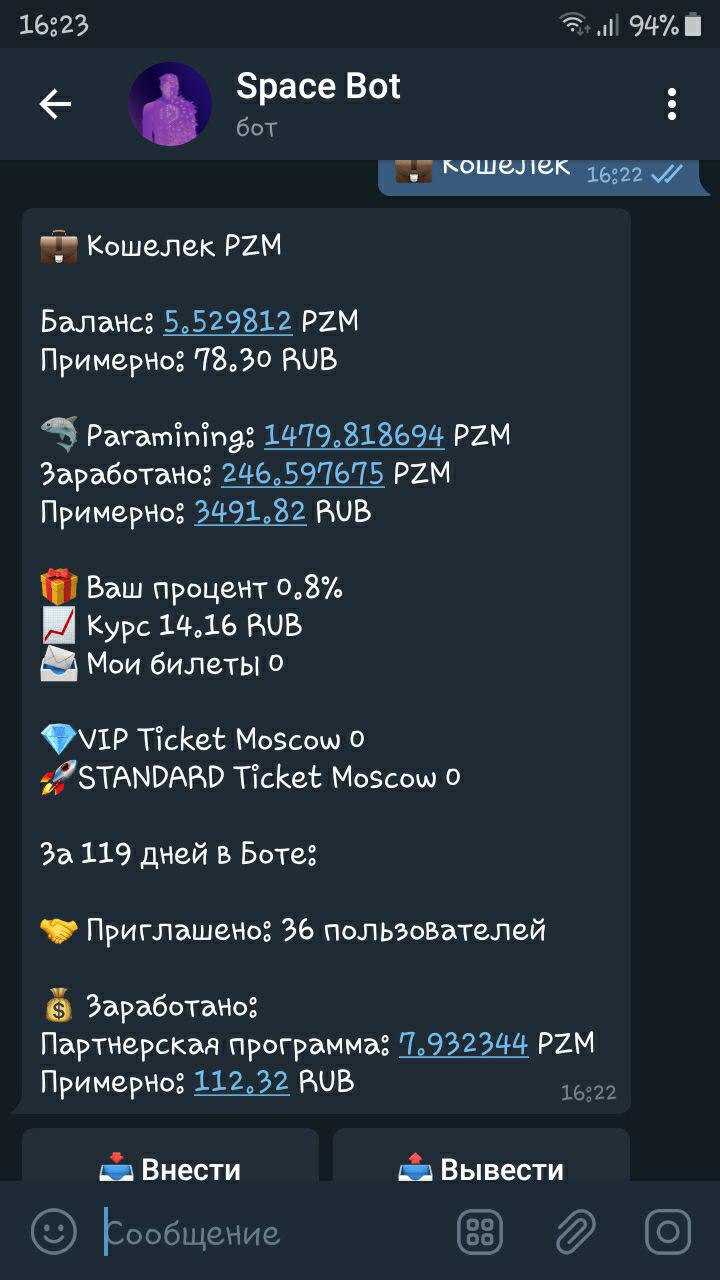Focus the Сообщение message field
The height and width of the screenshot is (1280, 720).
[270, 1233]
